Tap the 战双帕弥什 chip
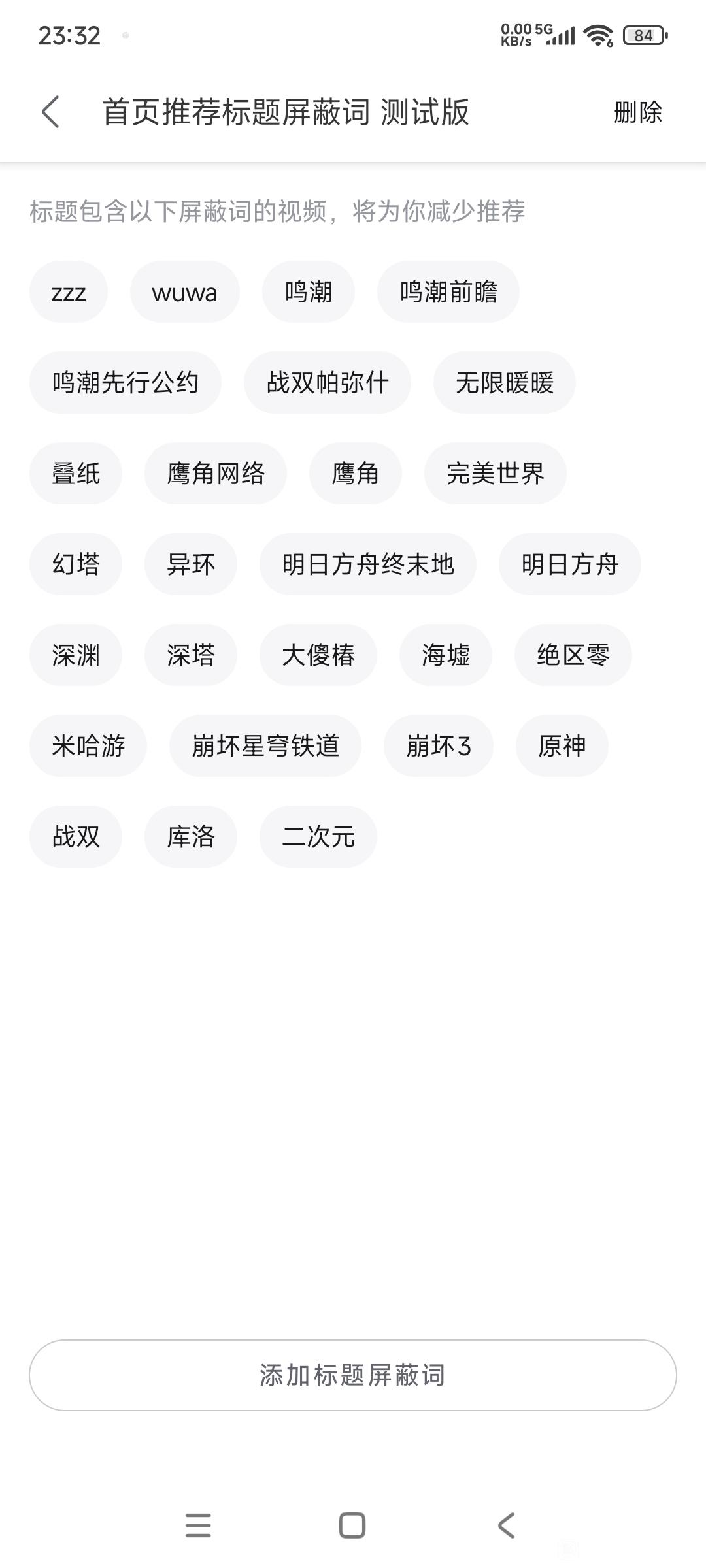706x1568 pixels. point(328,383)
